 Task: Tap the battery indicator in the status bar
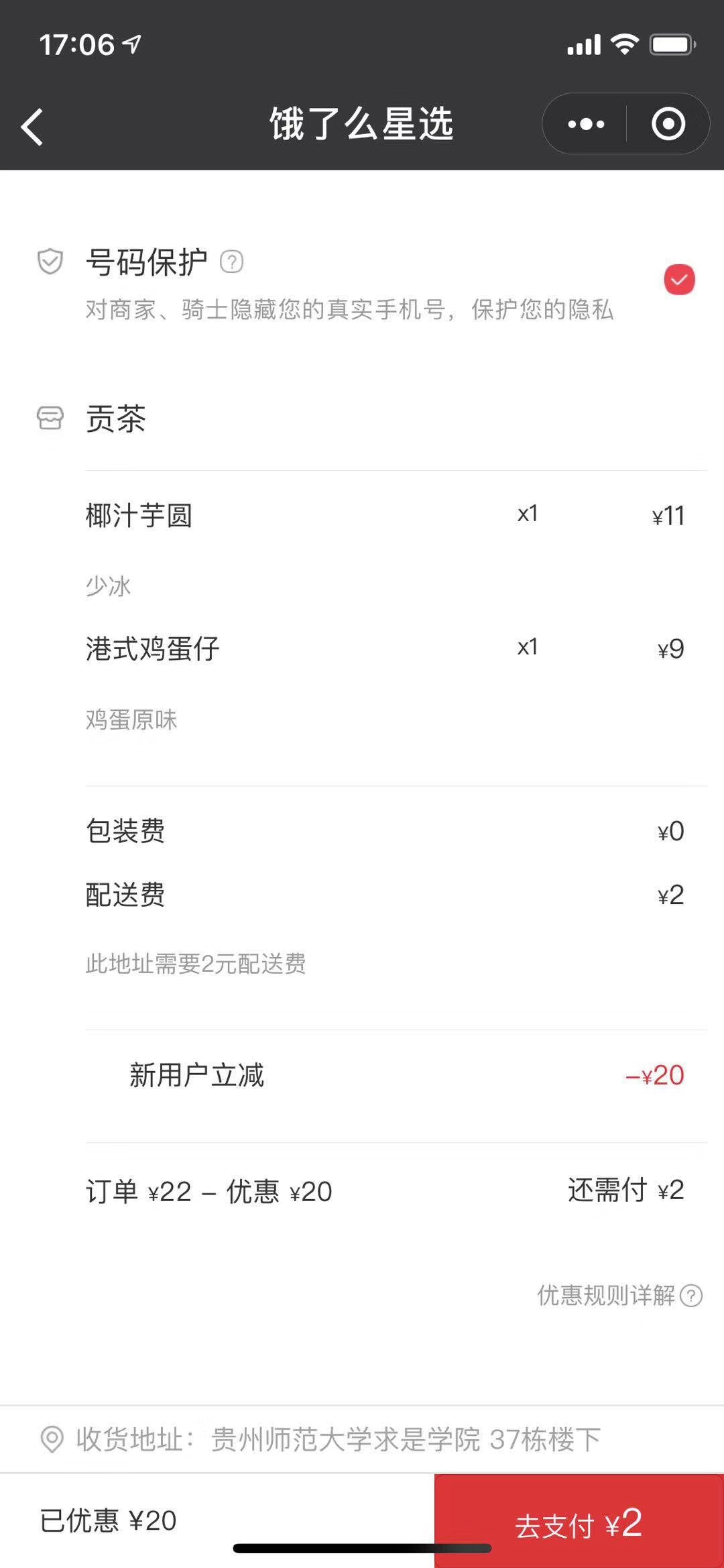(672, 42)
